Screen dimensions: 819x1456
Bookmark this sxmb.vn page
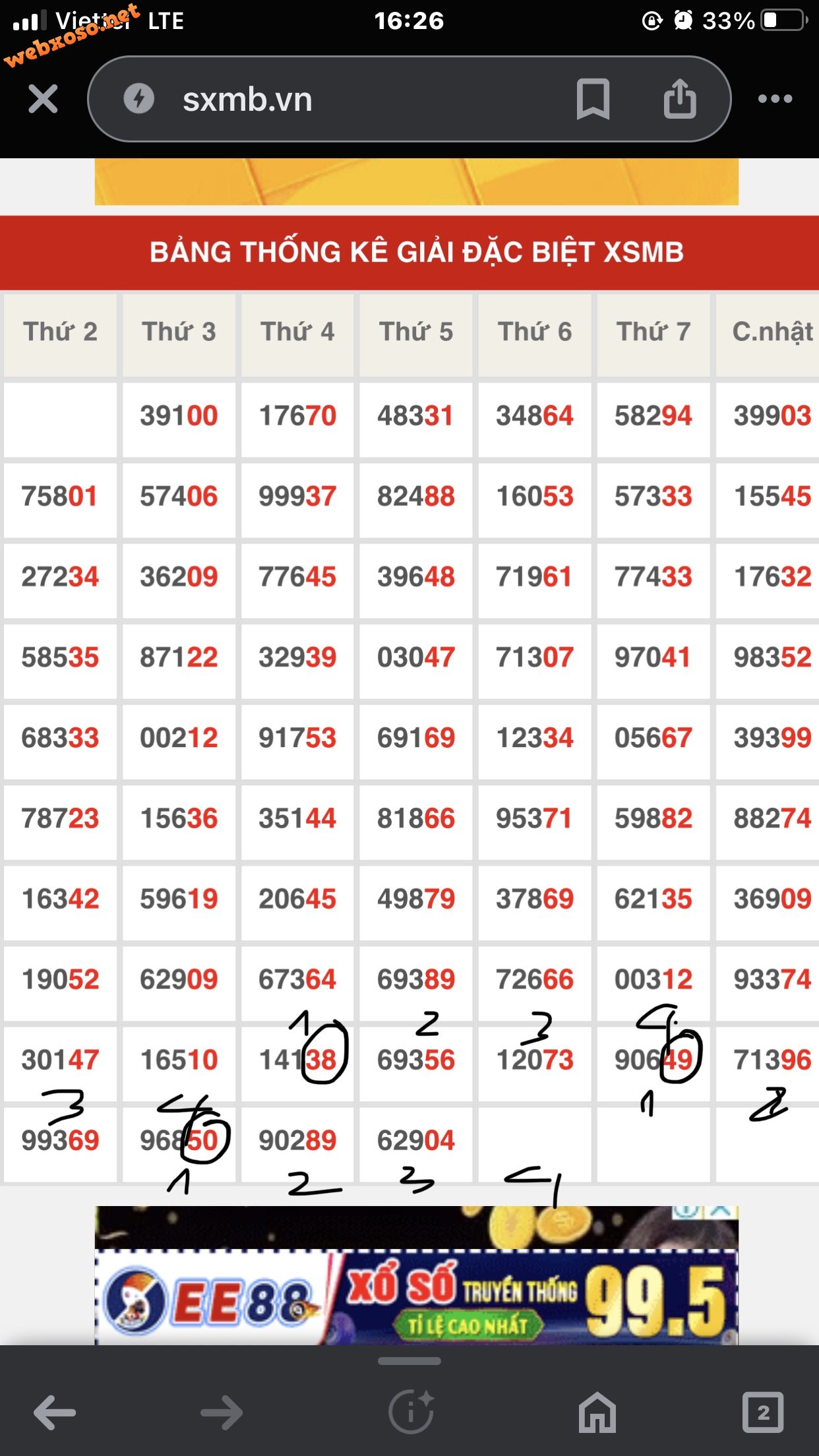tap(593, 99)
